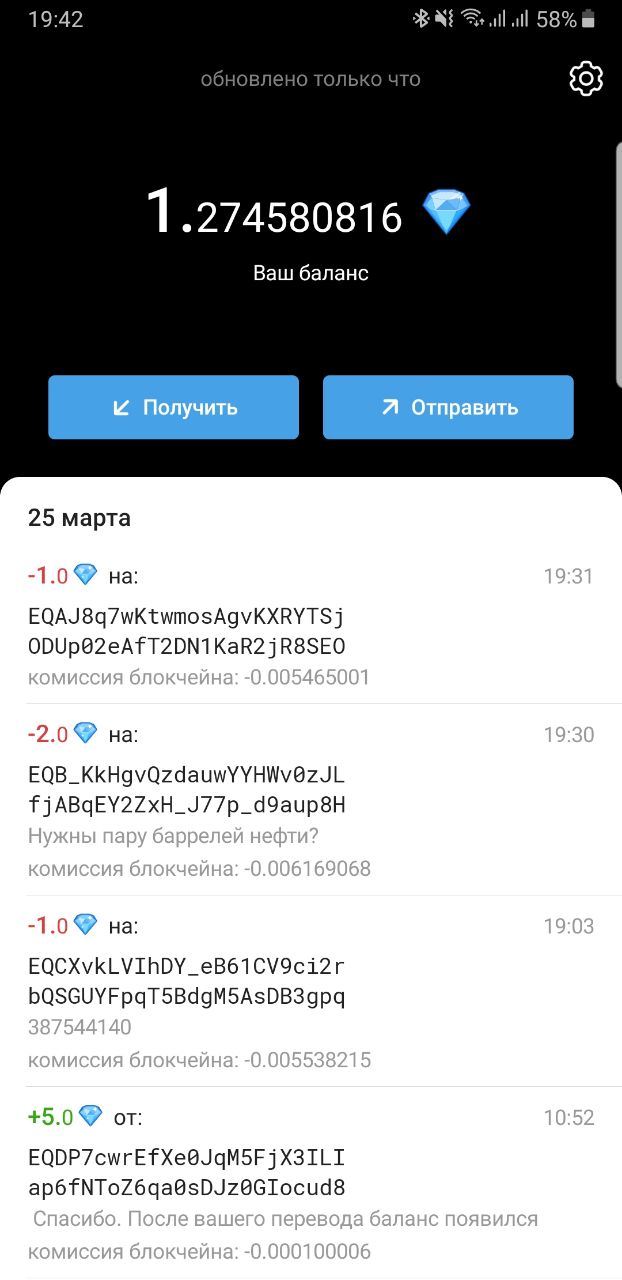Open the transaction with the нефти comment
The width and height of the screenshot is (622, 1280).
(x=310, y=800)
